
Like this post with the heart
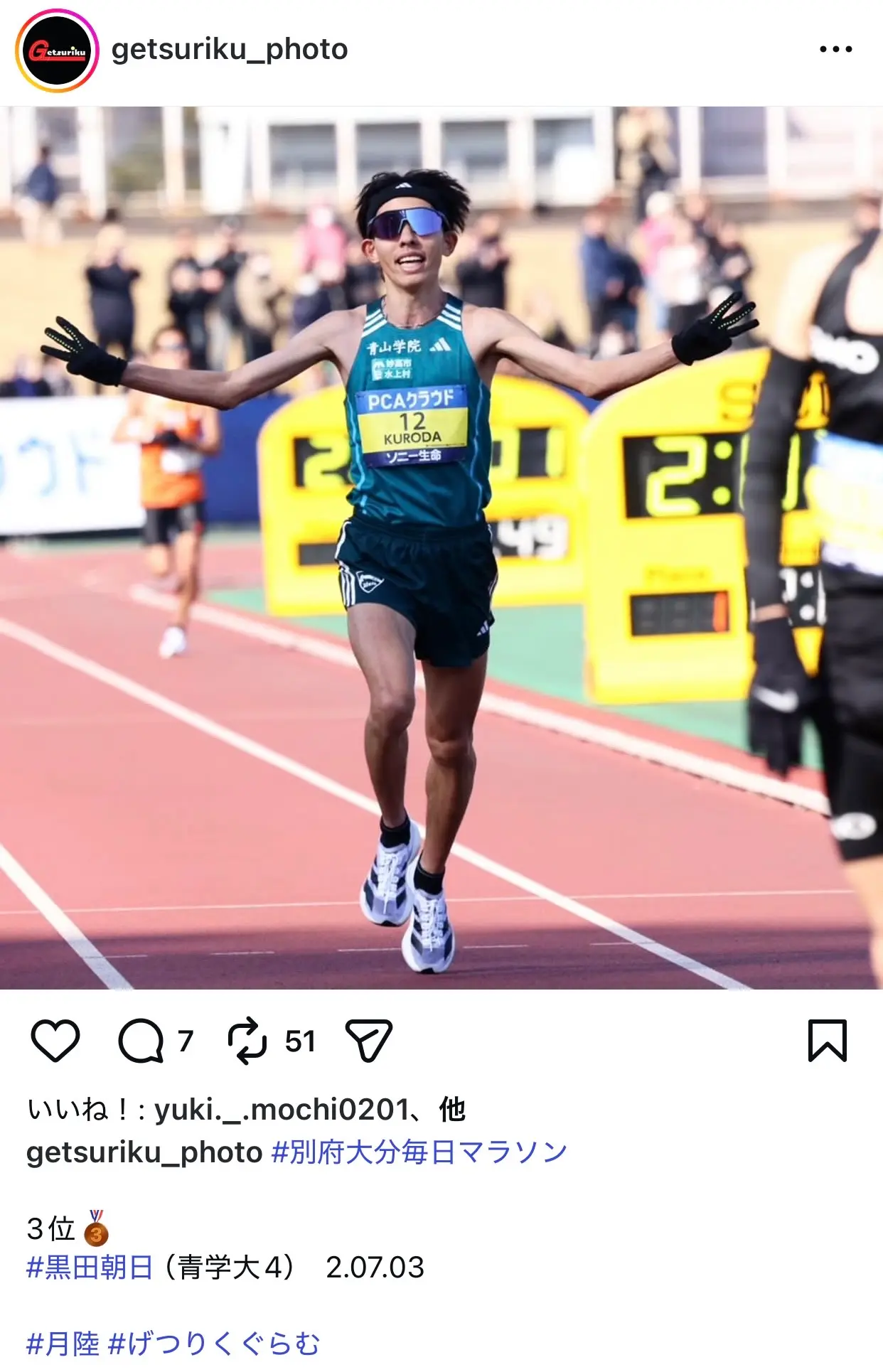pos(55,1041)
